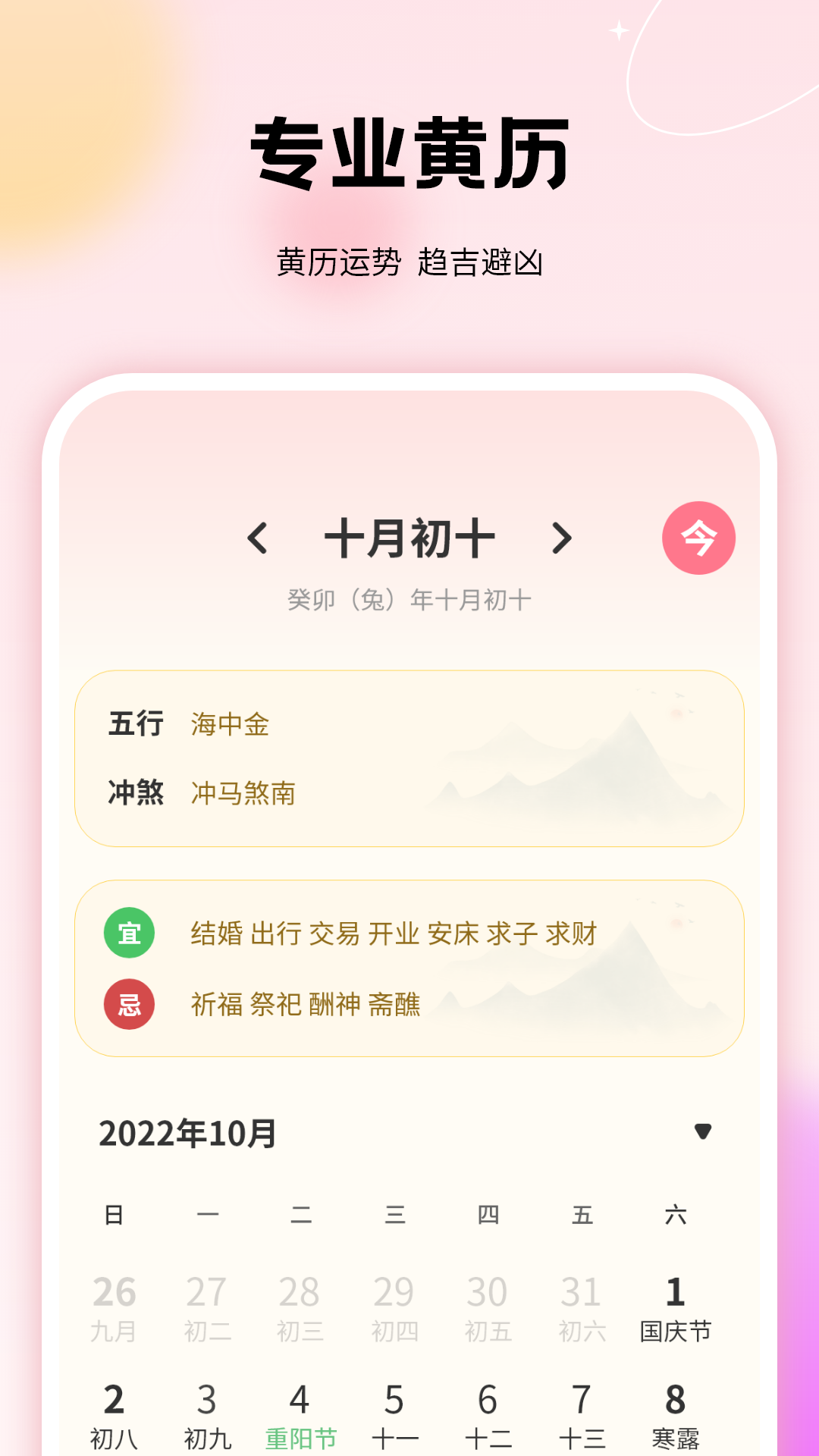Click the green 宜 (suitable) icon

click(x=128, y=934)
